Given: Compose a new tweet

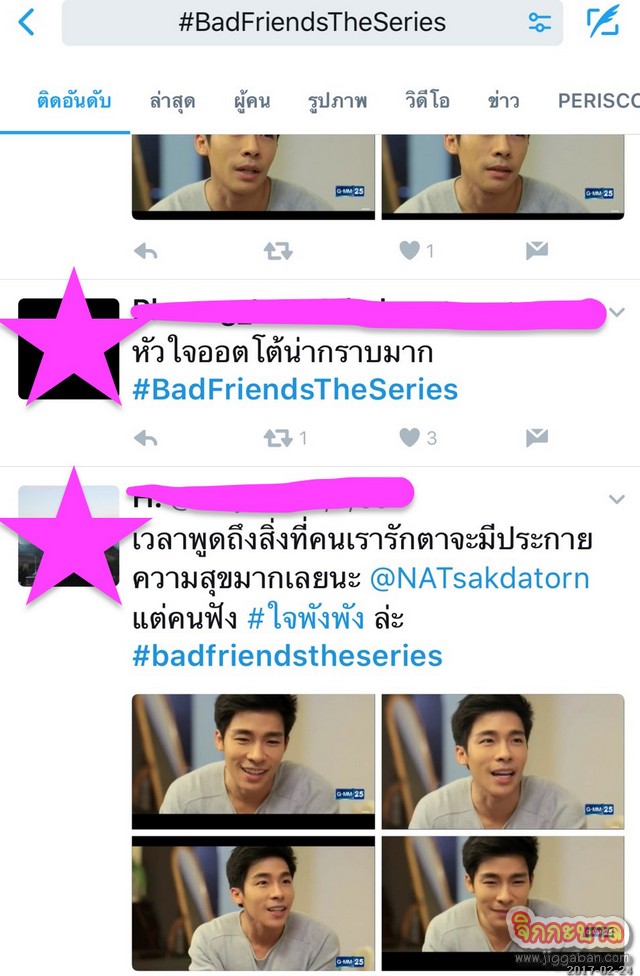Looking at the screenshot, I should coord(602,22).
